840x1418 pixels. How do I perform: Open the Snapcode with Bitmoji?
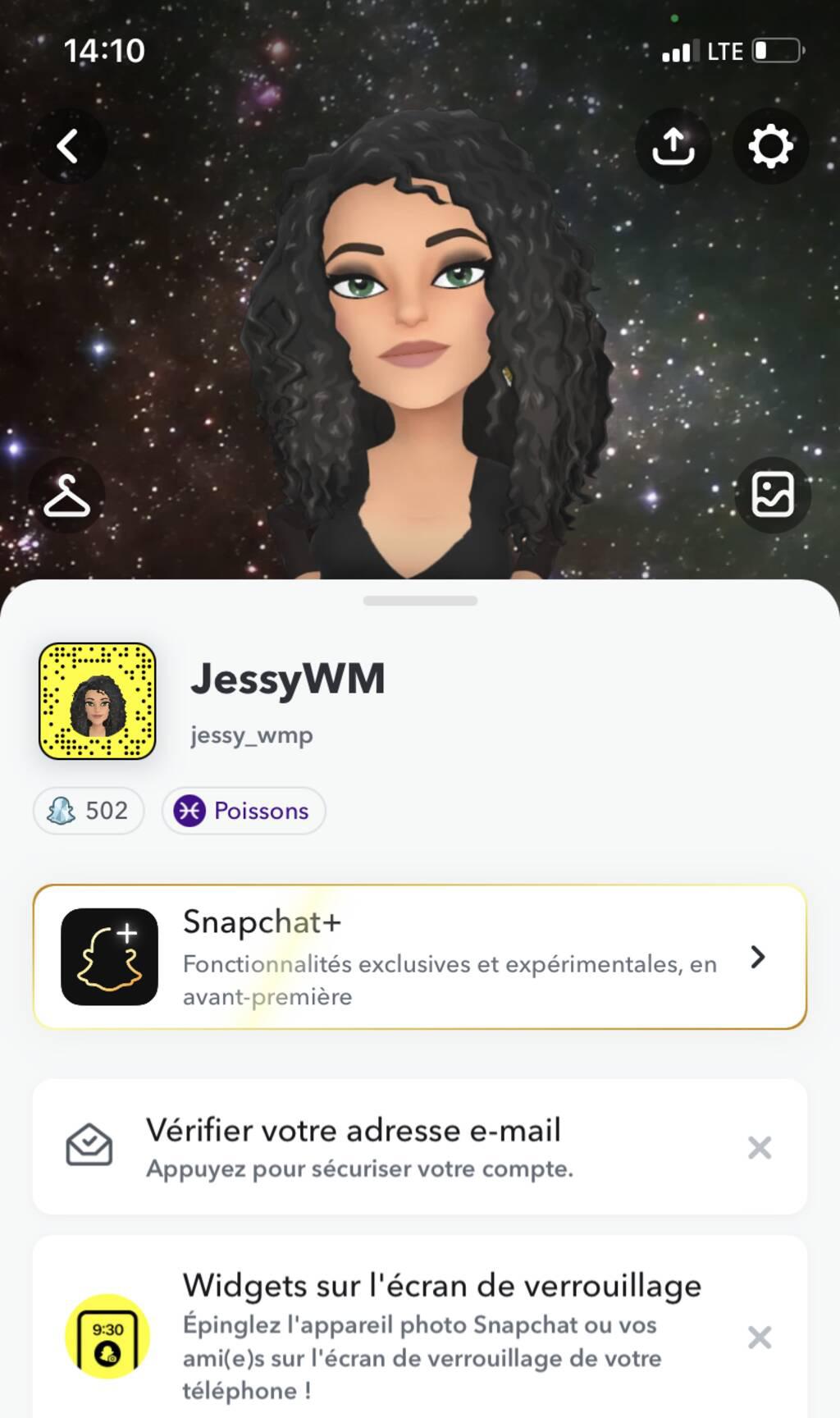click(97, 701)
